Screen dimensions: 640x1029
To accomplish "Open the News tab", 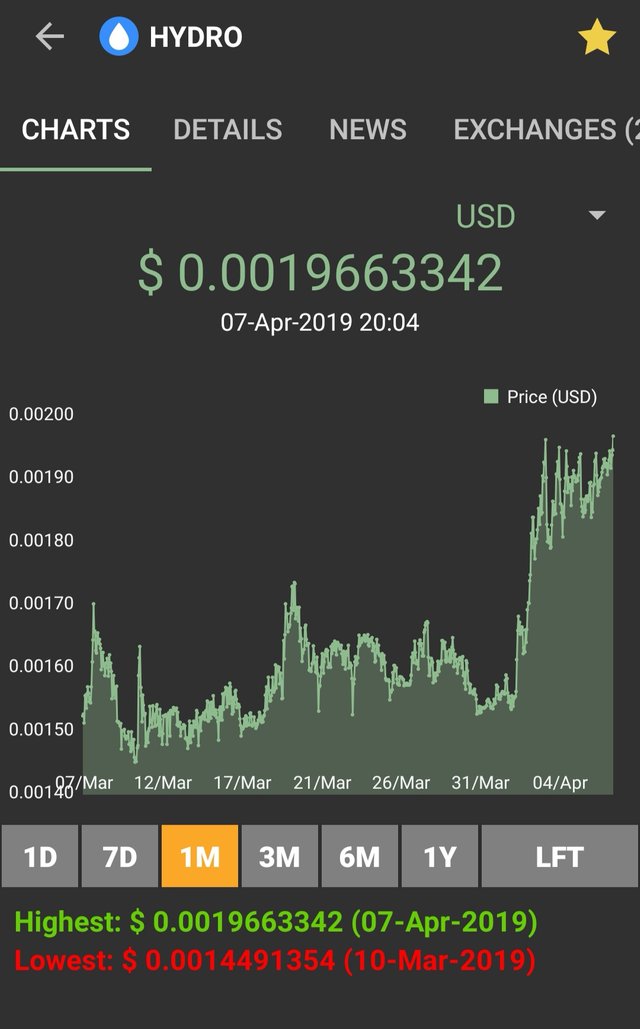I will (368, 129).
